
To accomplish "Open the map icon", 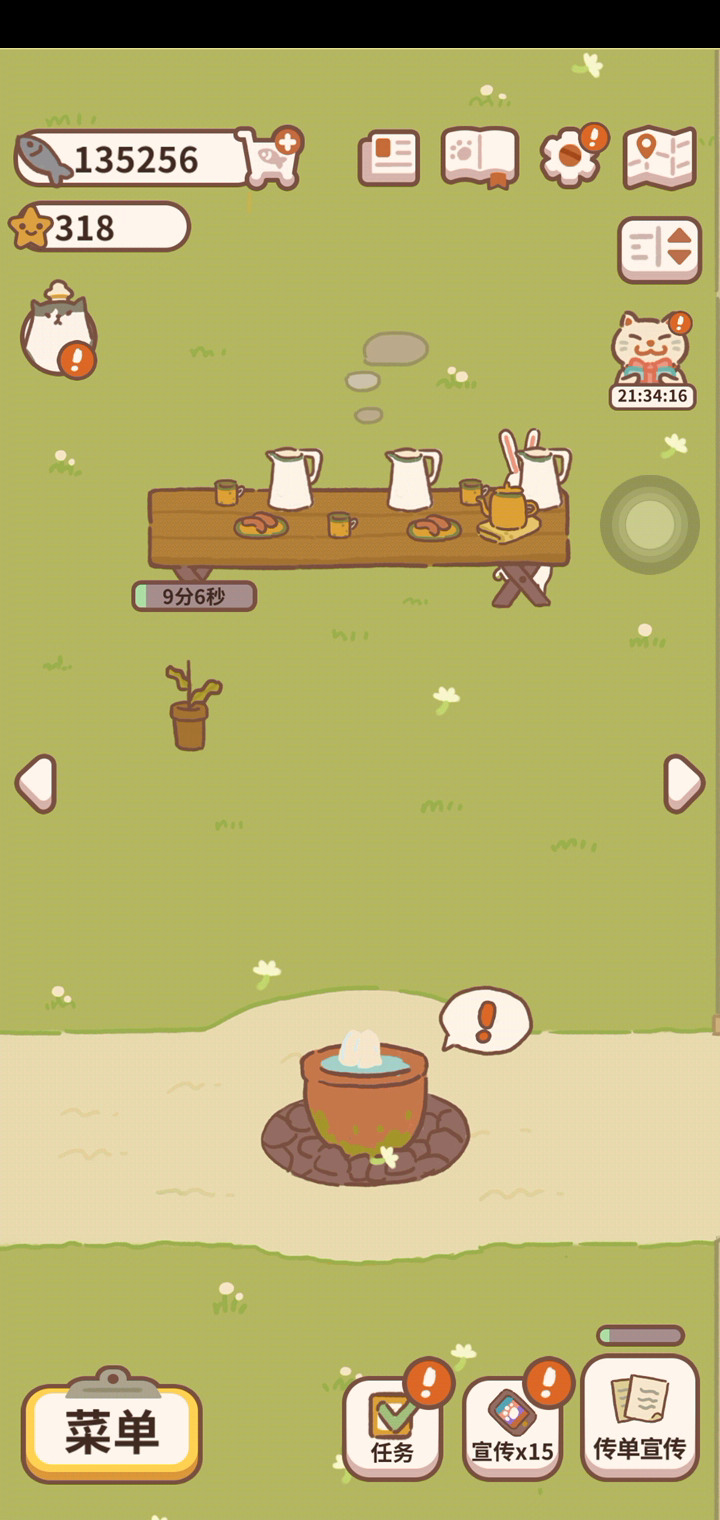I will tap(660, 157).
